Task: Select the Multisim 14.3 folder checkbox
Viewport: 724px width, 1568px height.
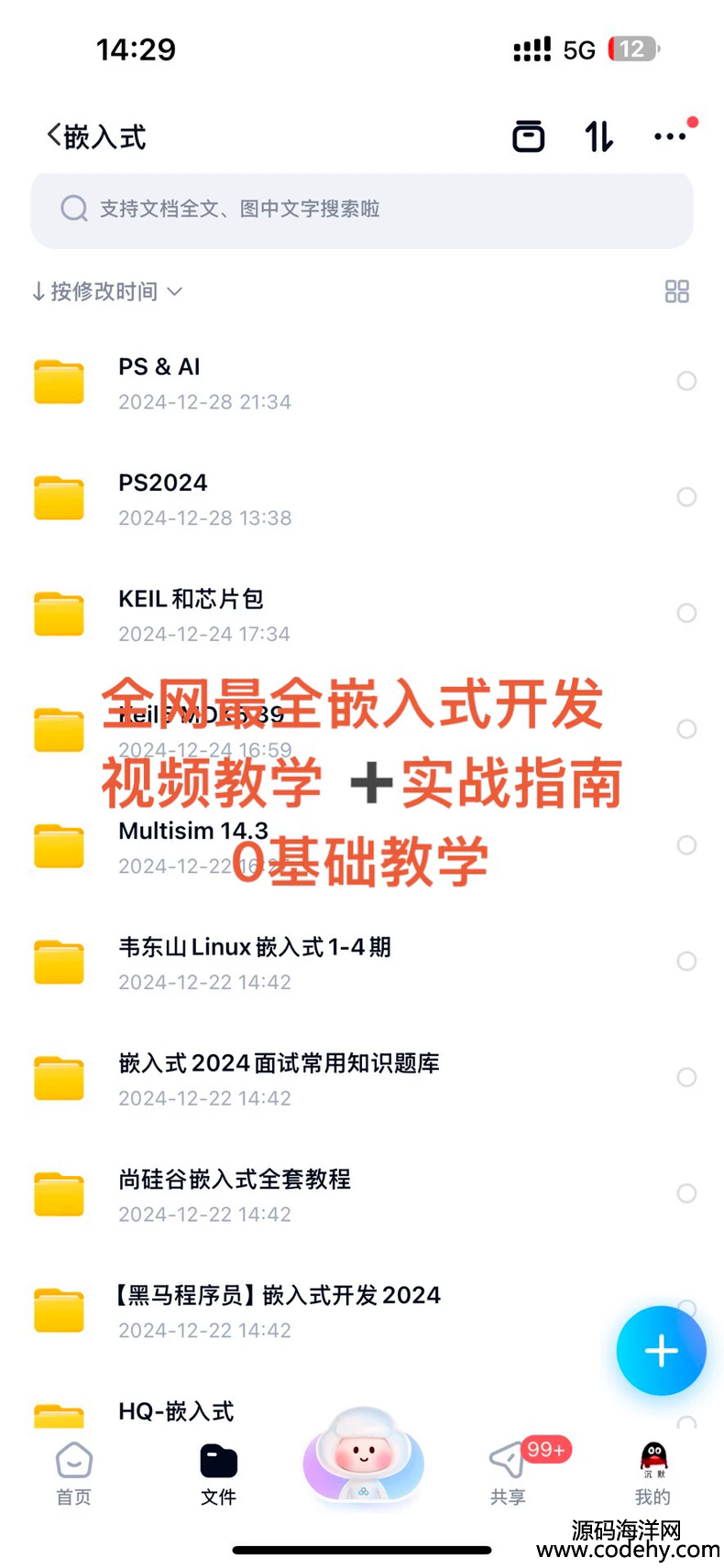Action: (x=686, y=845)
